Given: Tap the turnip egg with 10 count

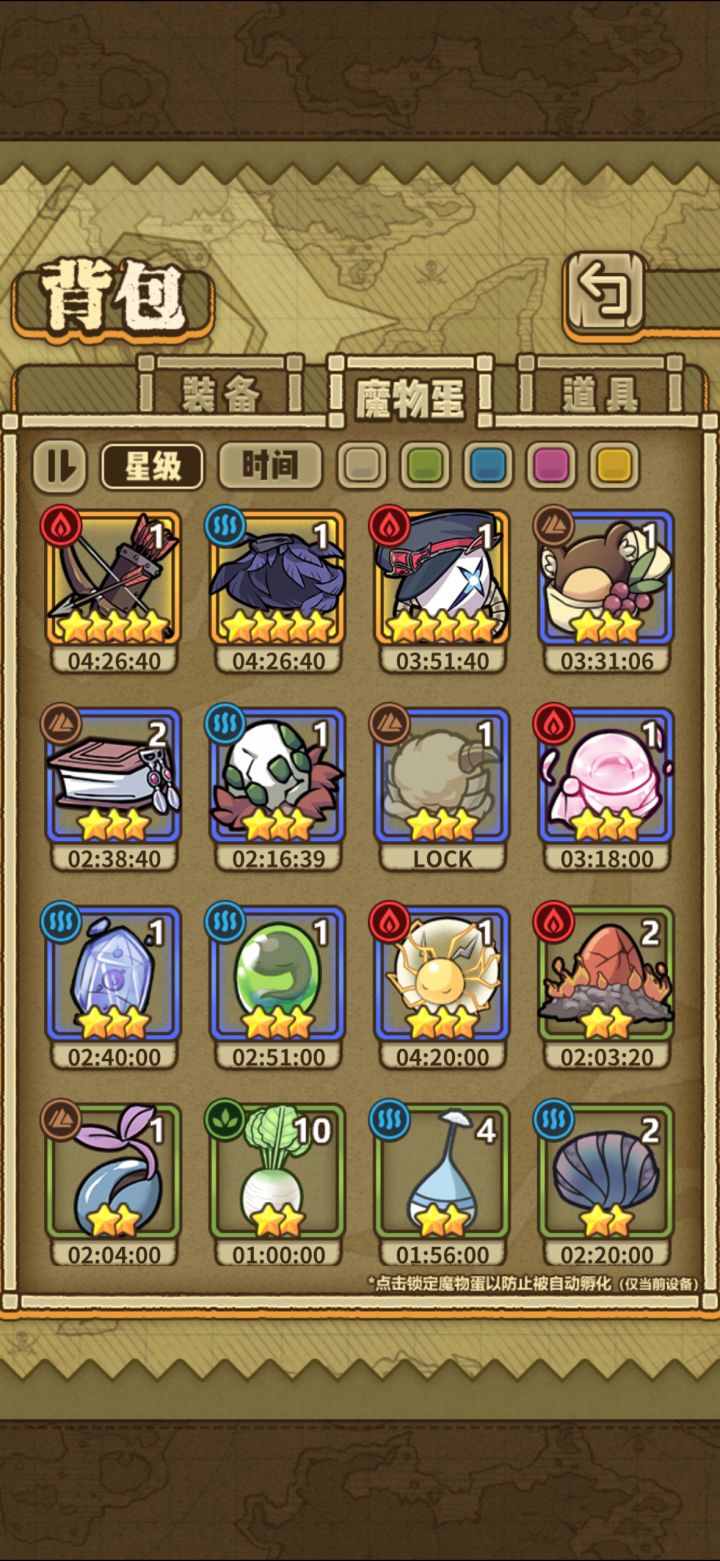Looking at the screenshot, I should [x=277, y=1175].
